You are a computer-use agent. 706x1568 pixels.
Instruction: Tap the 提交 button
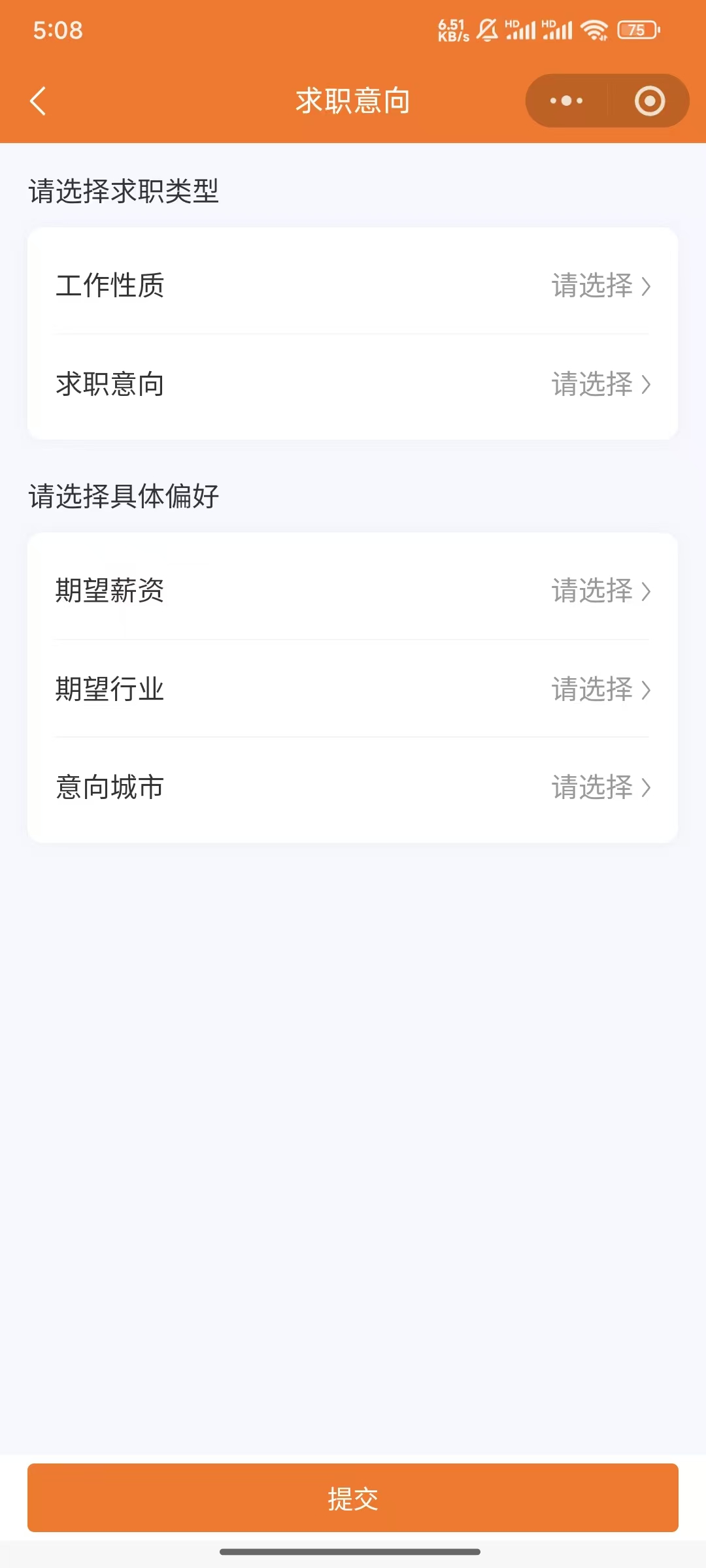(352, 1498)
